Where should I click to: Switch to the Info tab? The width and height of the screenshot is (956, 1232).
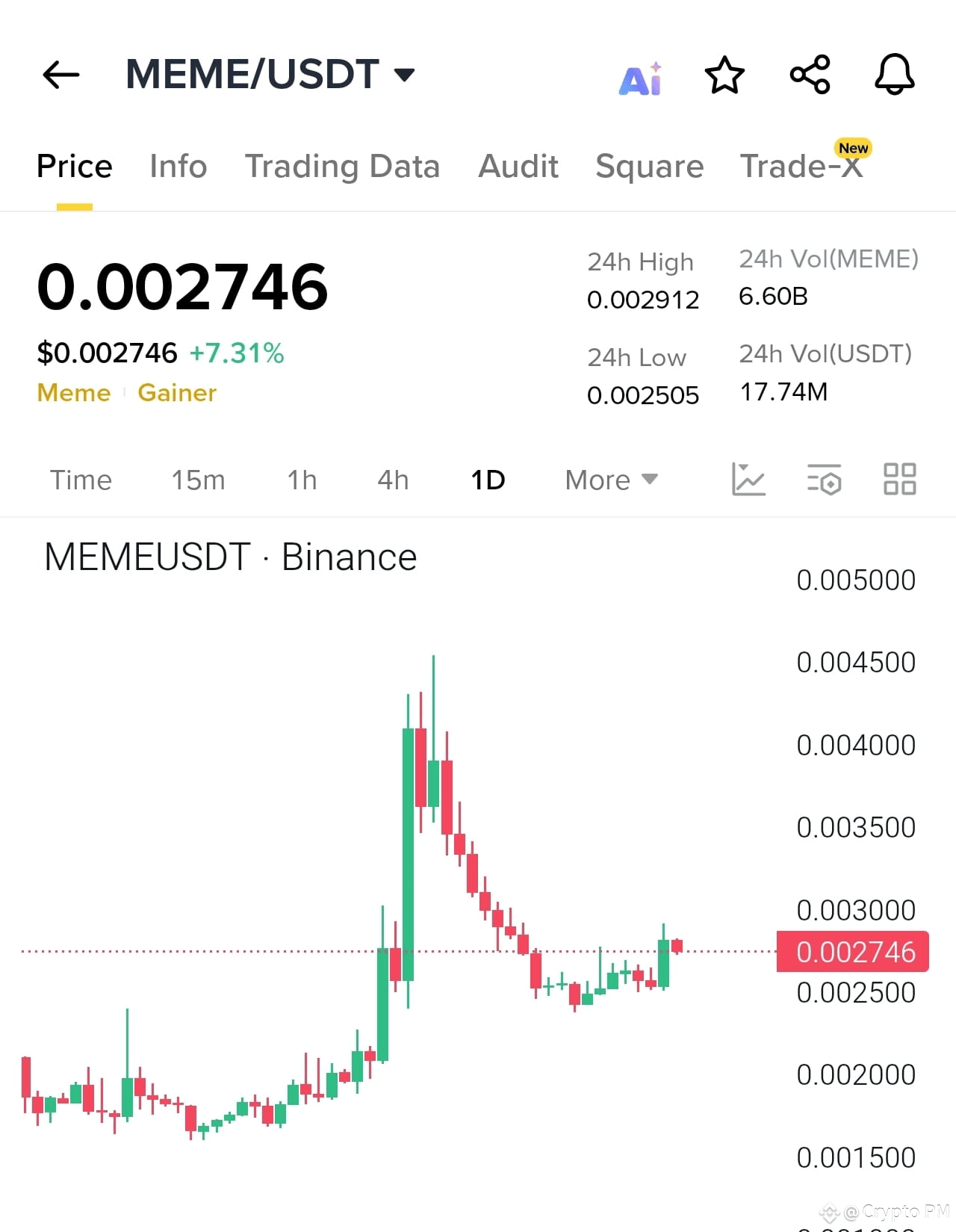click(x=178, y=166)
